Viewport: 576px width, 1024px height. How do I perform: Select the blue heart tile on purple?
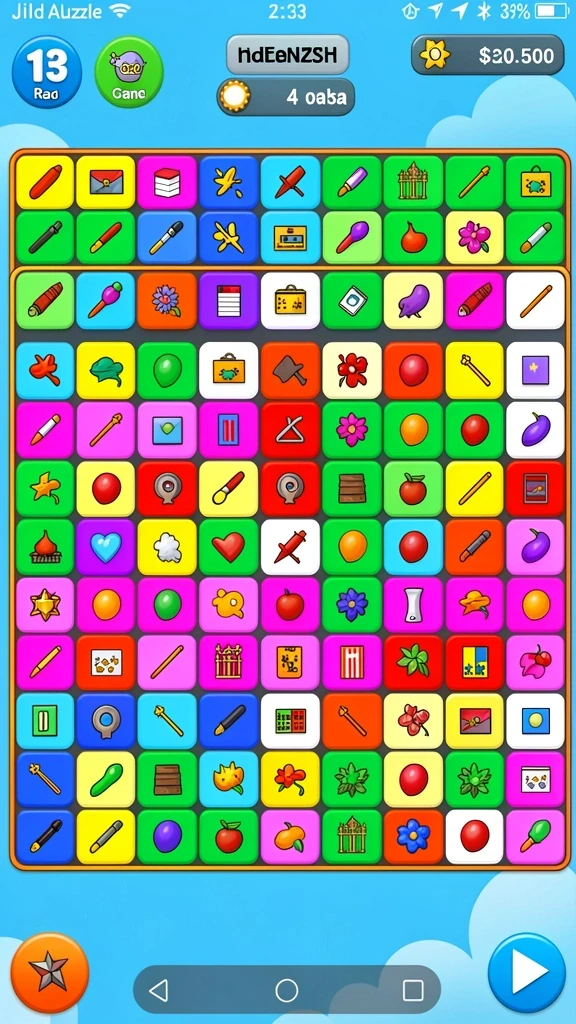106,547
